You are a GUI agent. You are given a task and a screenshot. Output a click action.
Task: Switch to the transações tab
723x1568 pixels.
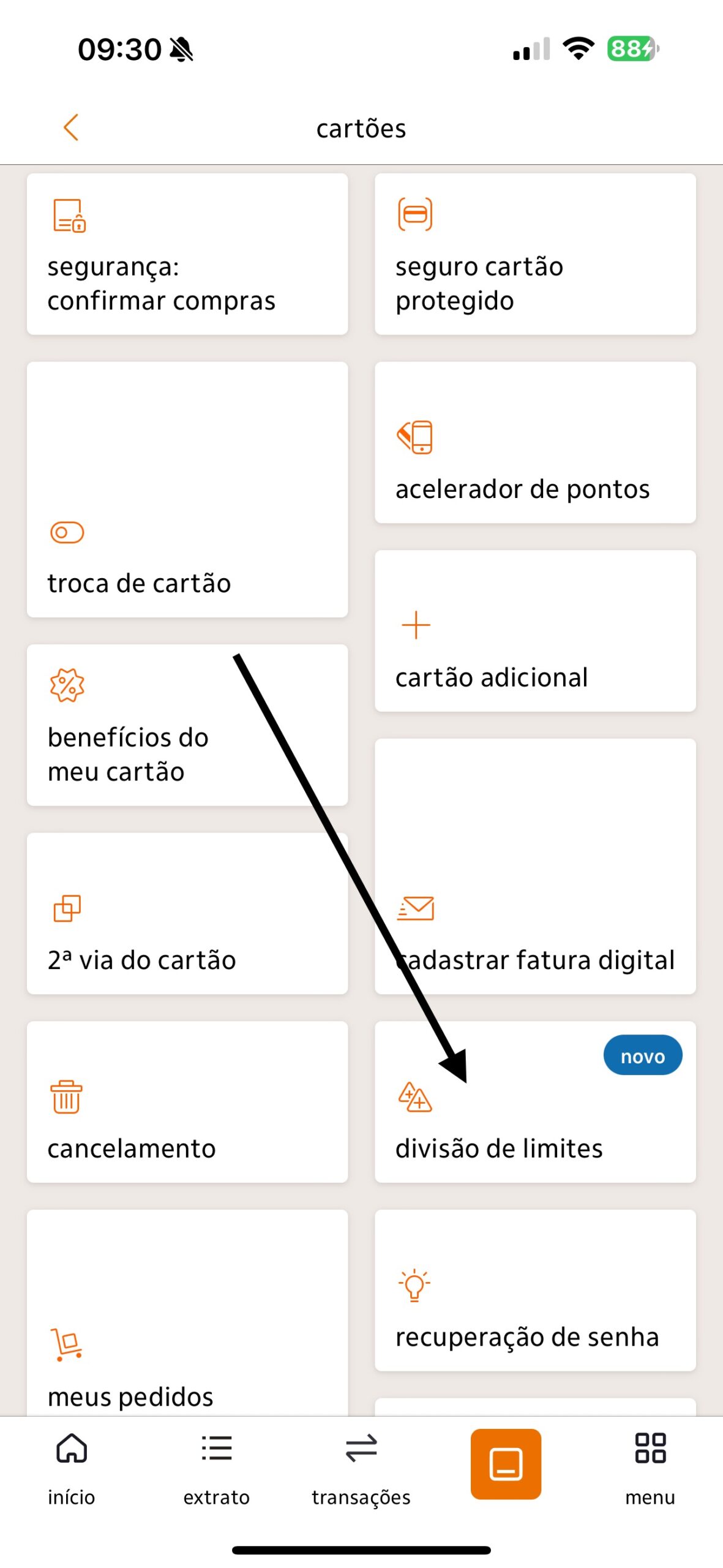(x=361, y=1469)
